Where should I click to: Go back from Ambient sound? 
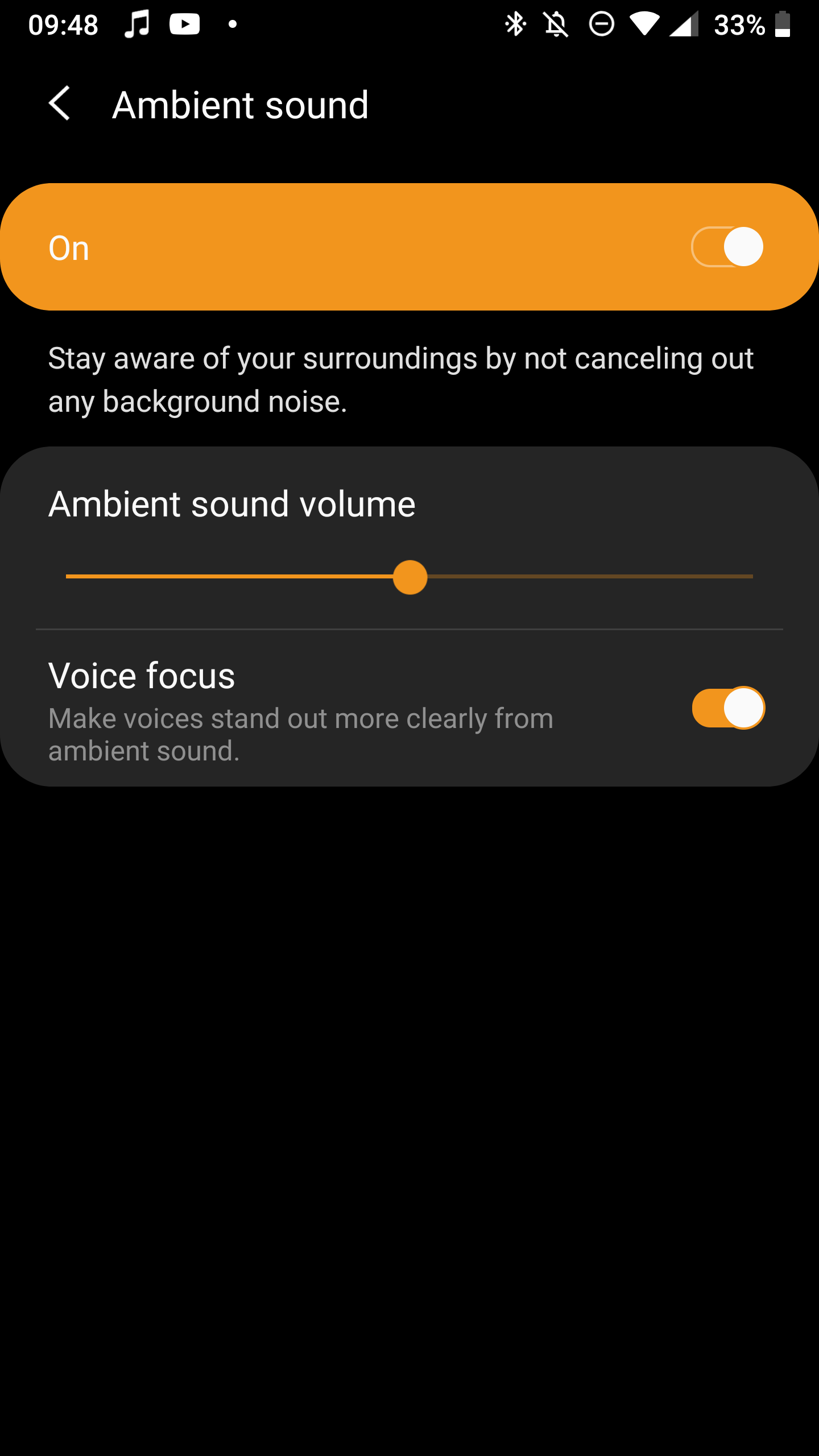(x=60, y=104)
